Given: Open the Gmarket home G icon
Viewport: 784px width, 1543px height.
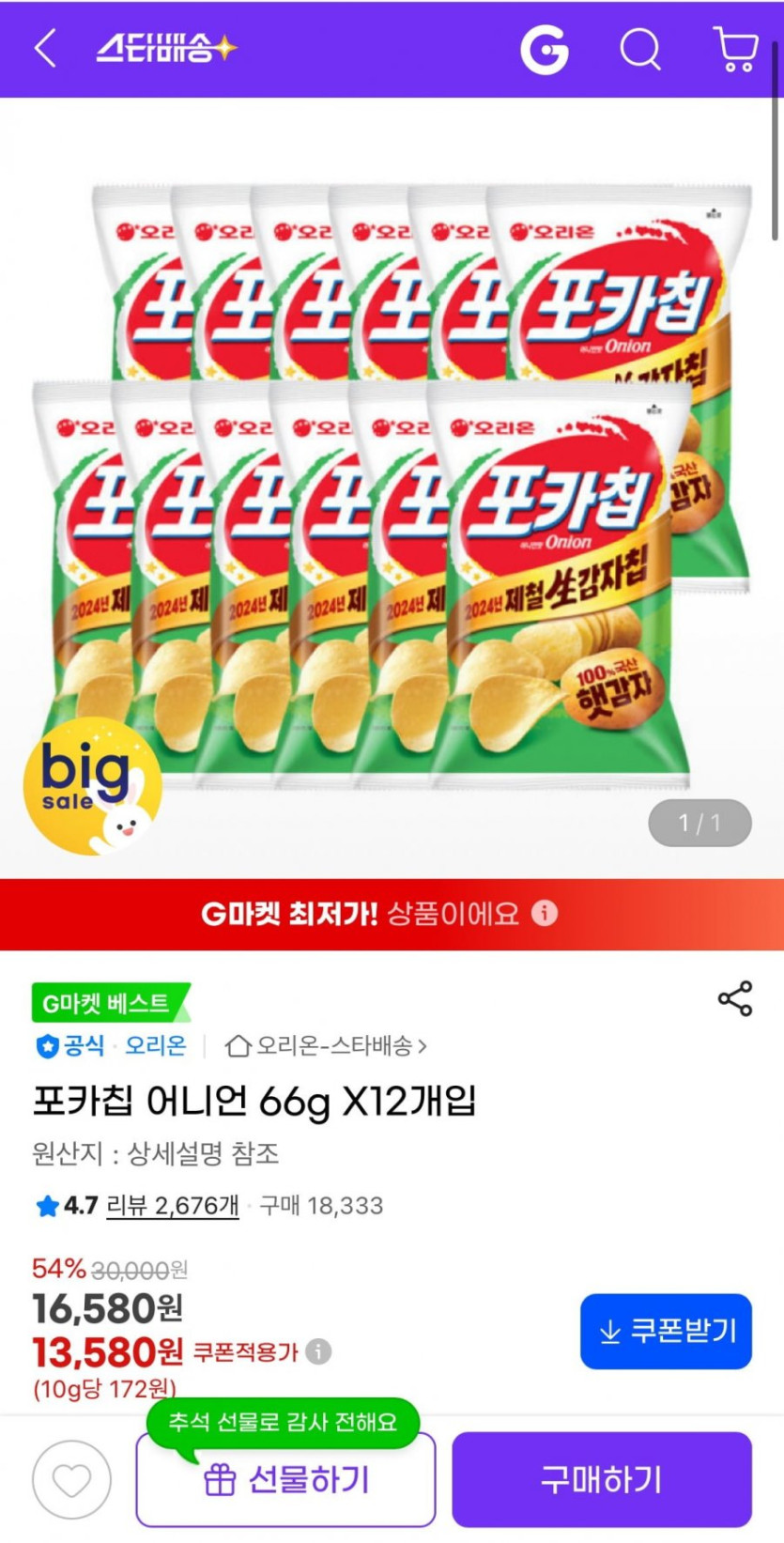Looking at the screenshot, I should 545,48.
